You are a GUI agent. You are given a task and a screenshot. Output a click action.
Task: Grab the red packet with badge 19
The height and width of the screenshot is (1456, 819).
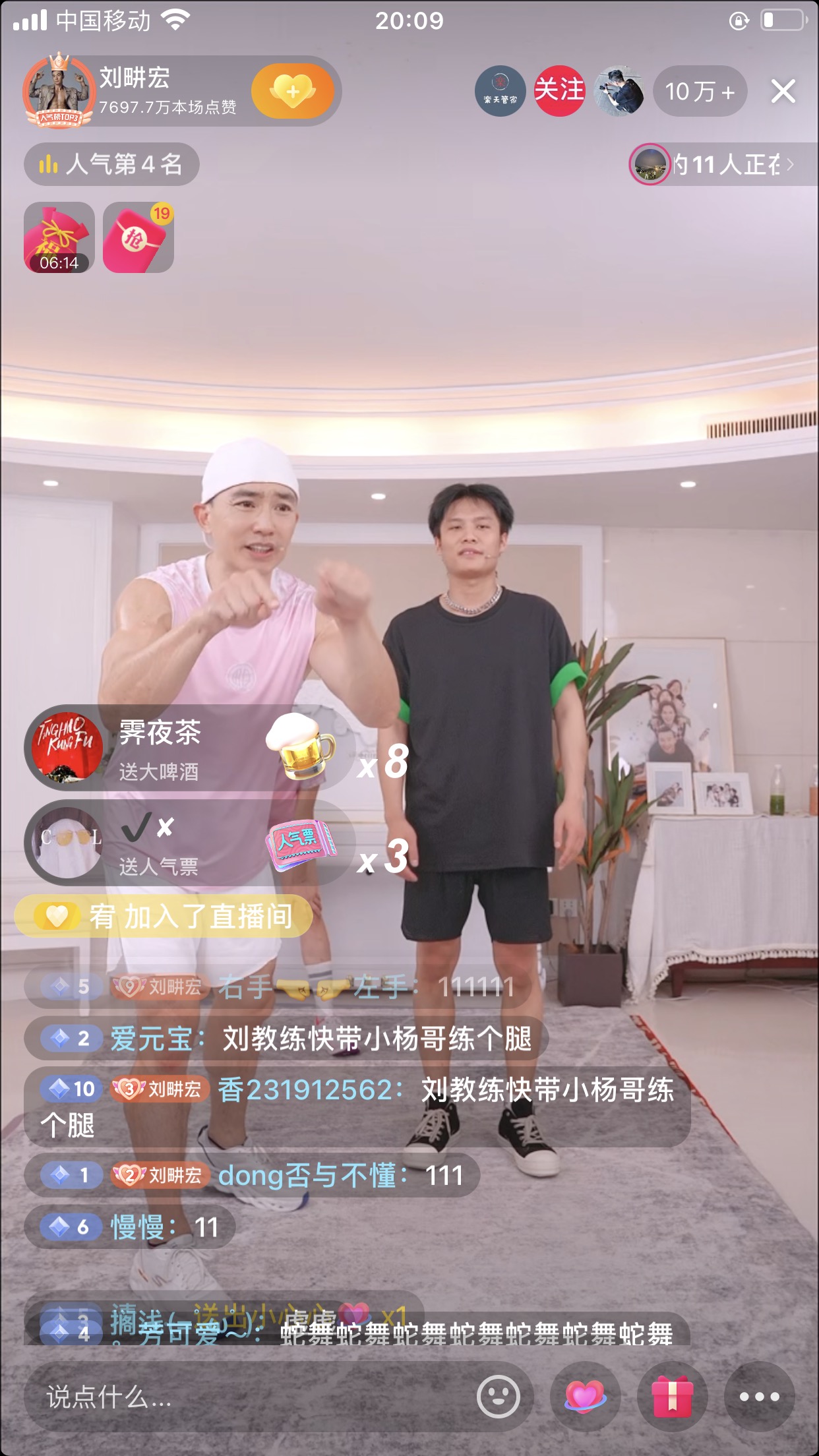(138, 237)
